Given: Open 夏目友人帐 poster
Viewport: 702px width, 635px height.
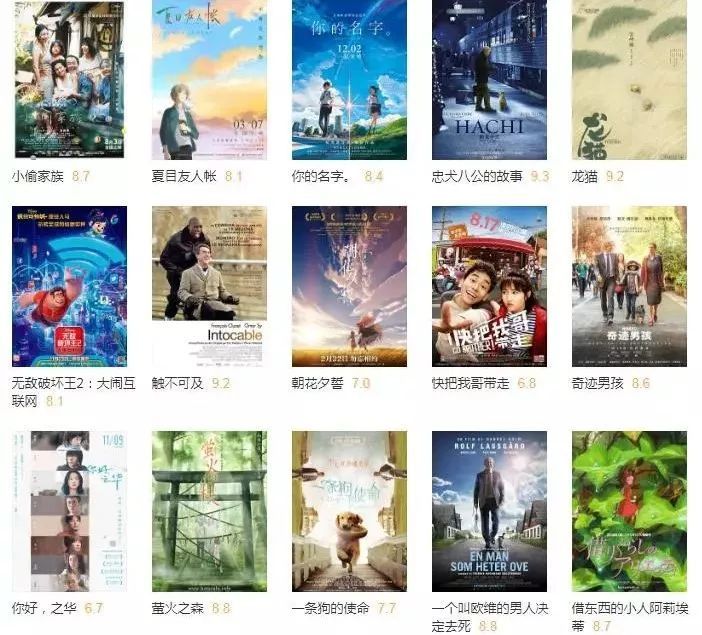Looking at the screenshot, I should coord(209,80).
